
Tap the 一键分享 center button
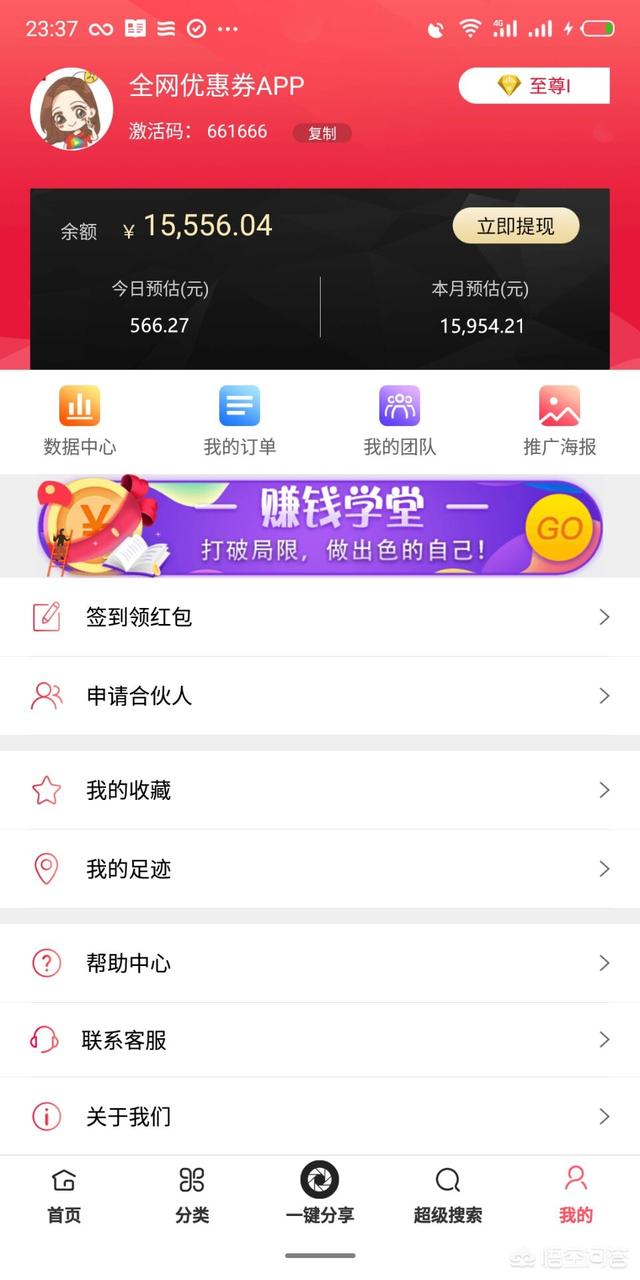tap(320, 1193)
